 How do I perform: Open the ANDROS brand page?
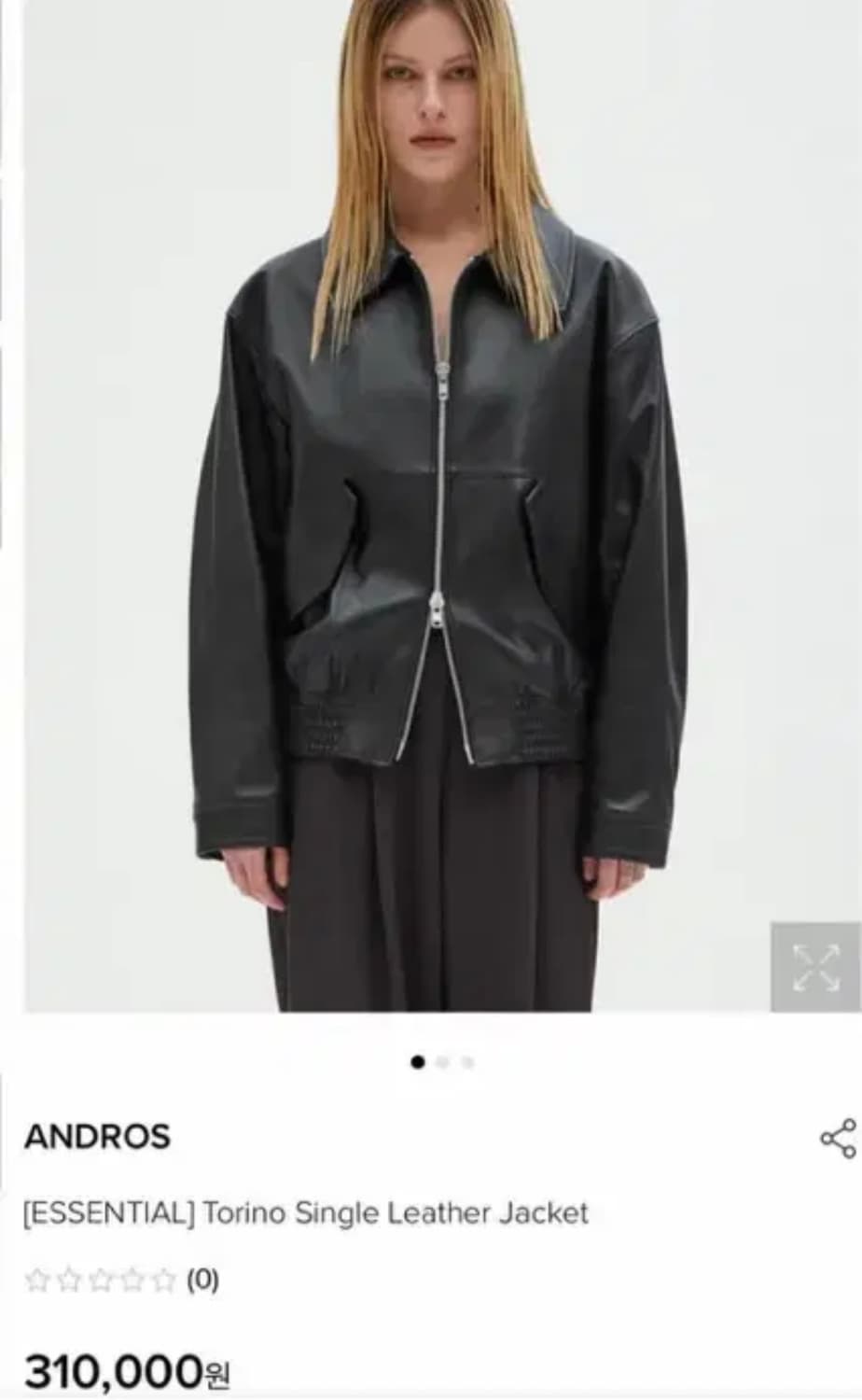tap(98, 1137)
